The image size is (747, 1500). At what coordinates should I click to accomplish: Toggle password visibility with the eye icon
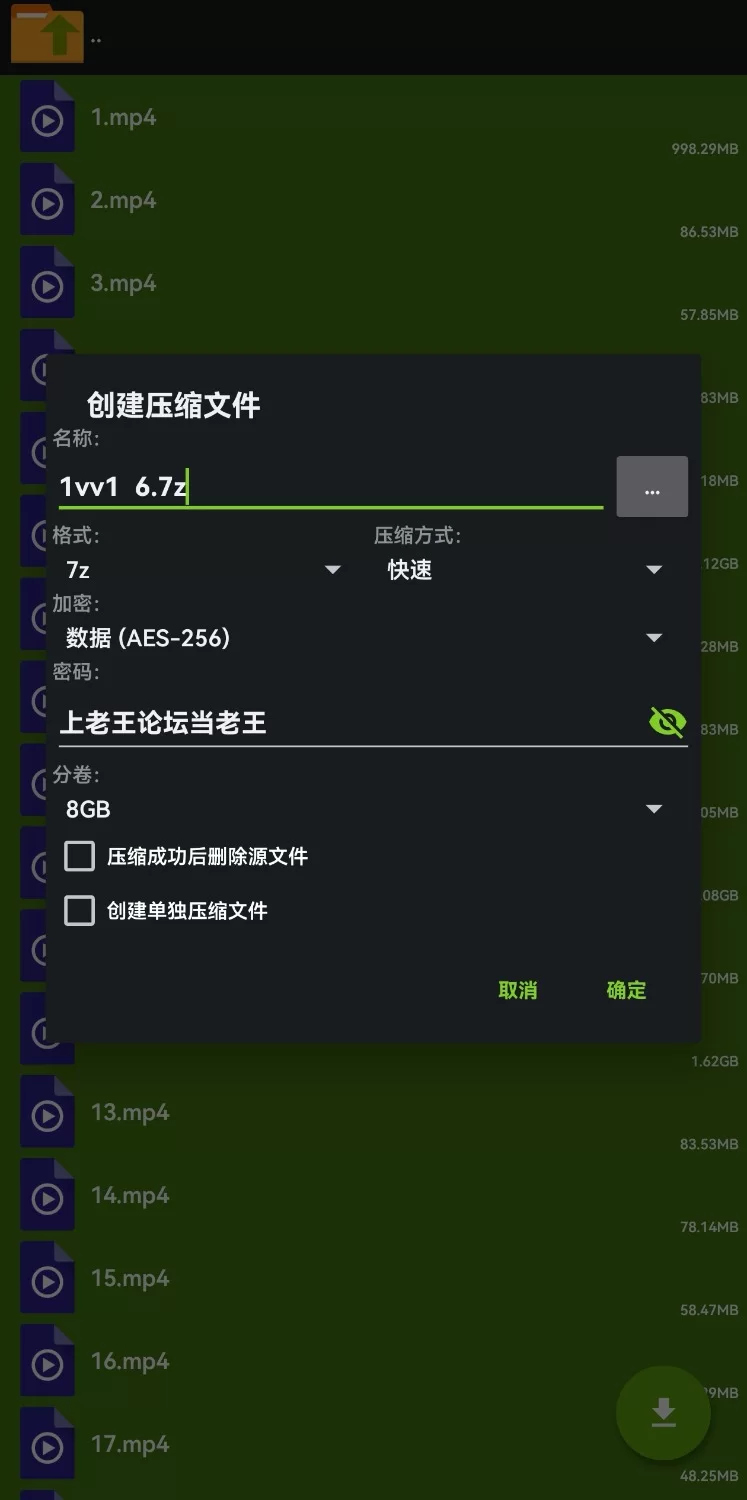tap(667, 721)
